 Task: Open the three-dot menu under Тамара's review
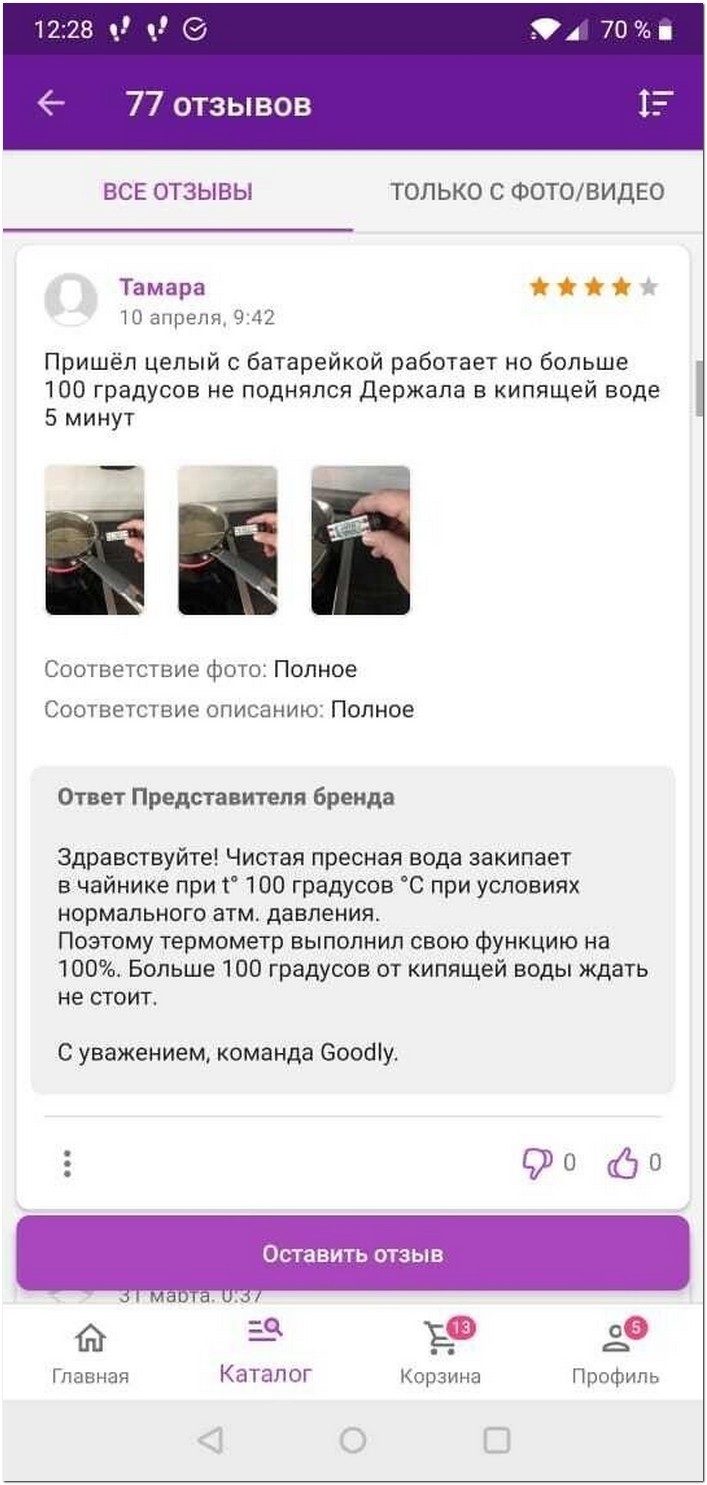click(x=67, y=1163)
